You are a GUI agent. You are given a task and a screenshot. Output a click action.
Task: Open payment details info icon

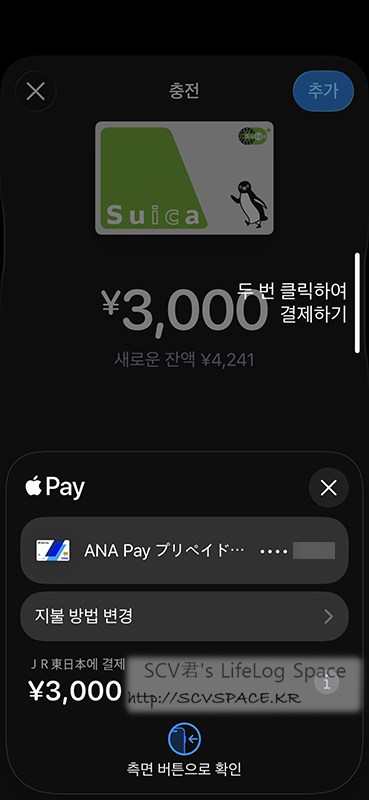327,684
